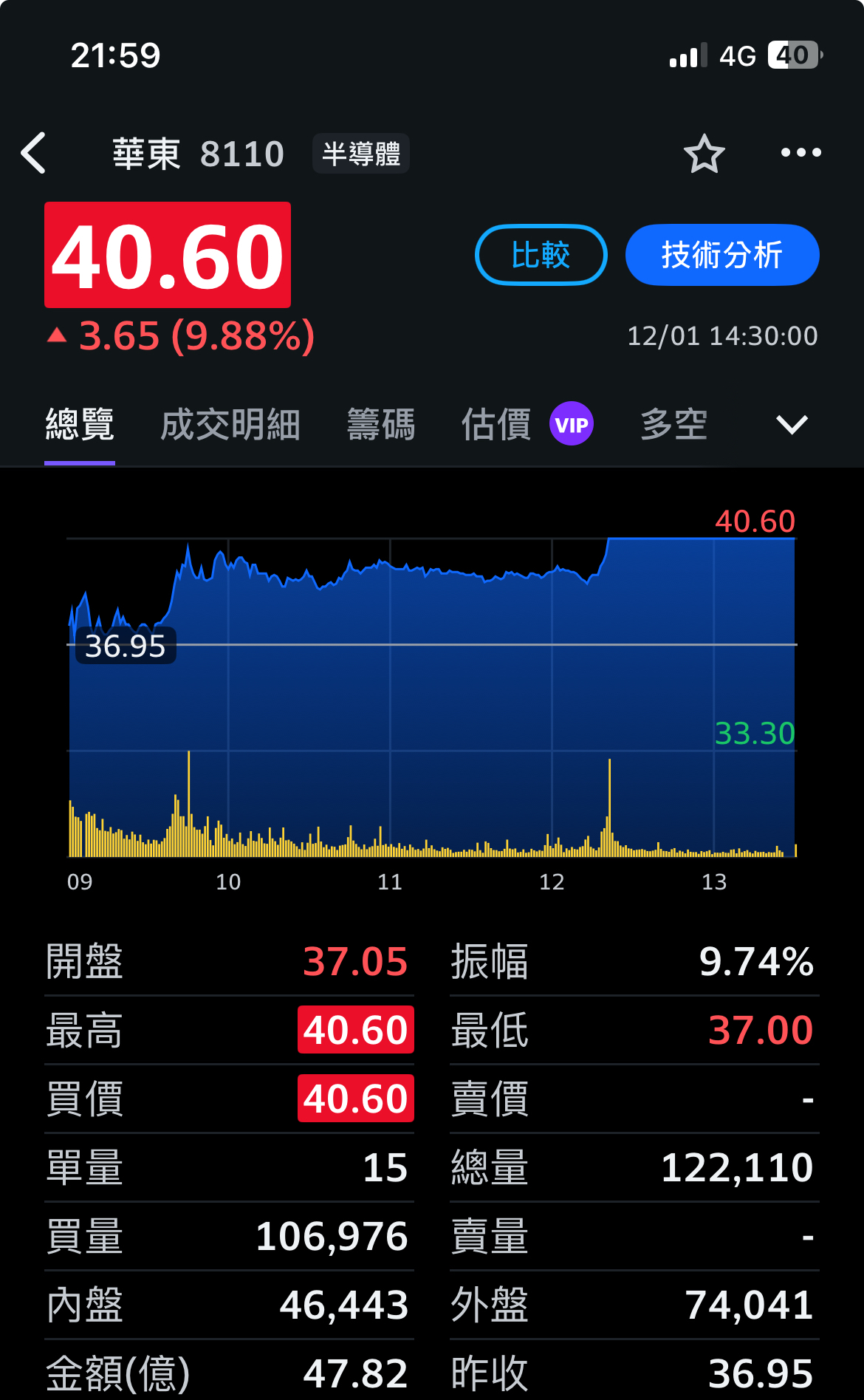This screenshot has width=864, height=1400.
Task: Open 技術分析 technical analysis
Action: (722, 254)
